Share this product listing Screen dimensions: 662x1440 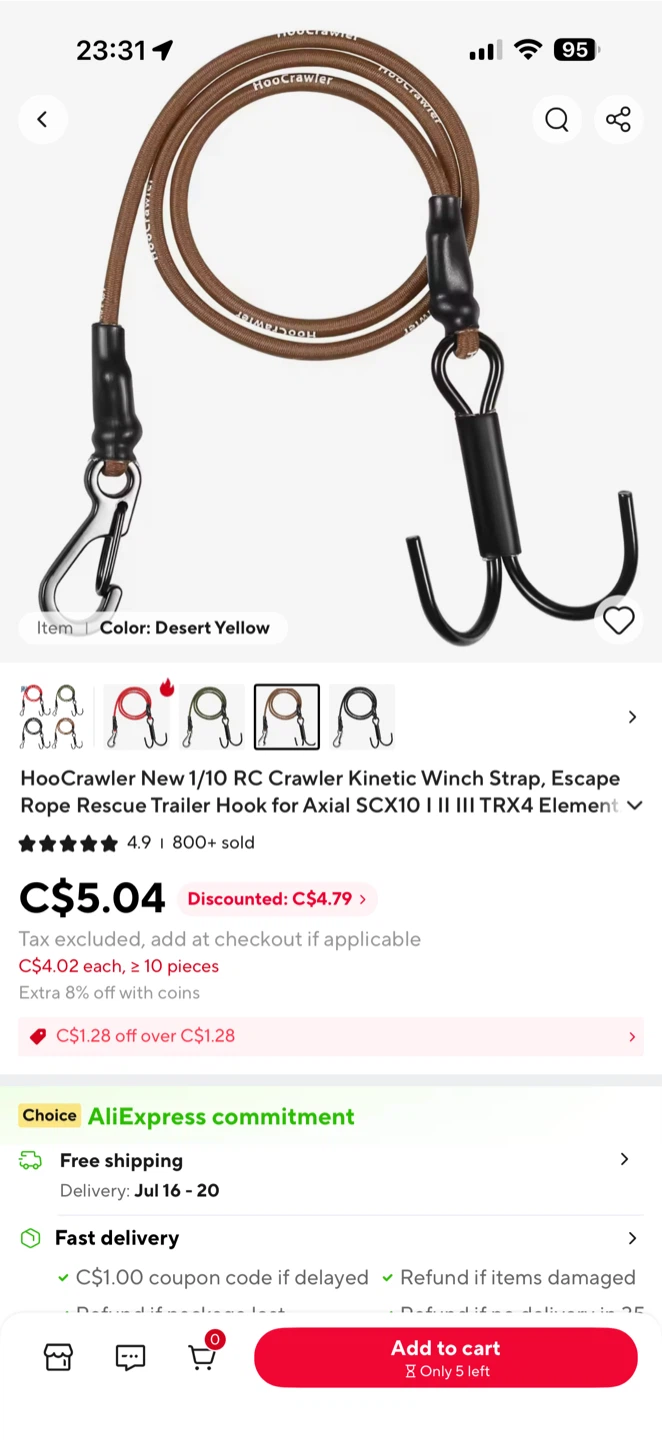coord(618,120)
